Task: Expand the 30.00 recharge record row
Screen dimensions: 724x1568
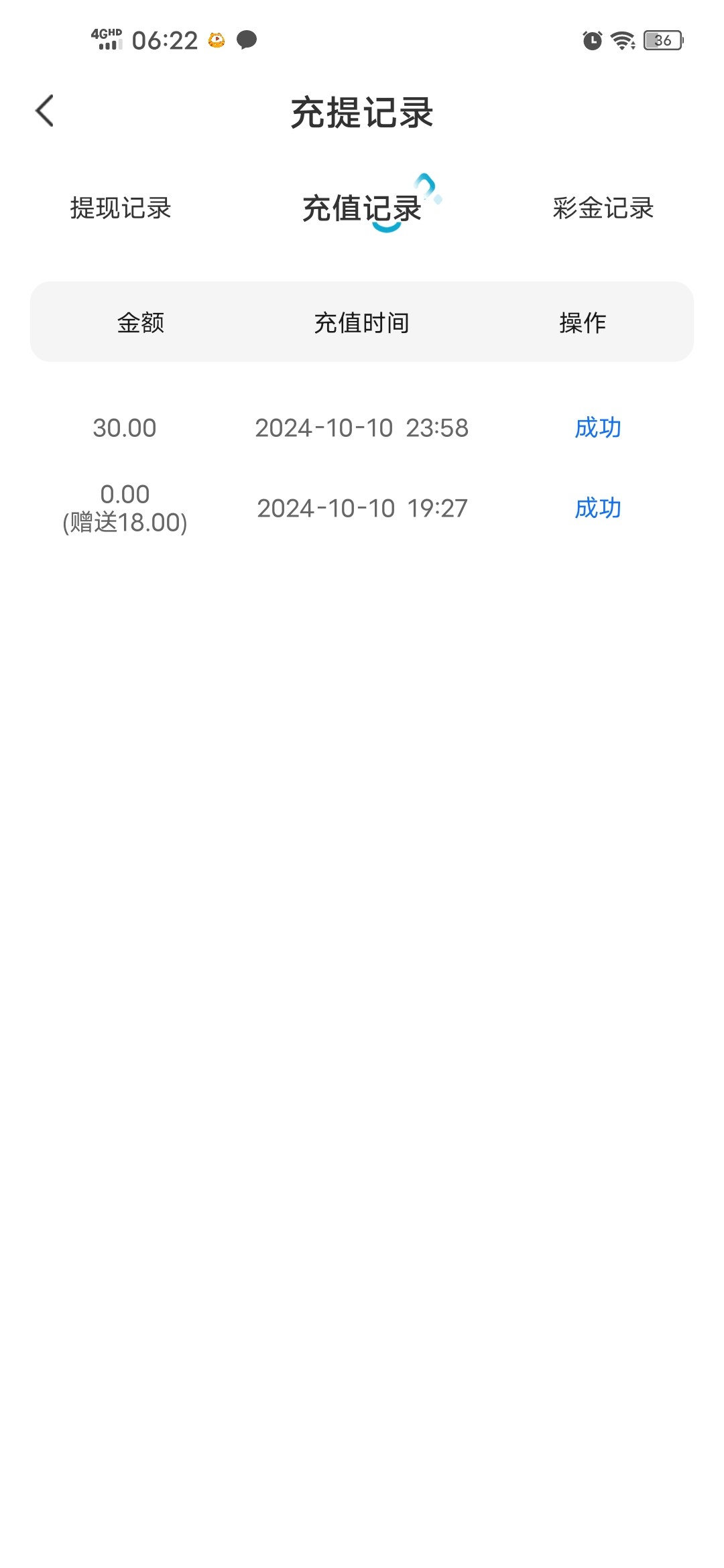Action: [125, 427]
